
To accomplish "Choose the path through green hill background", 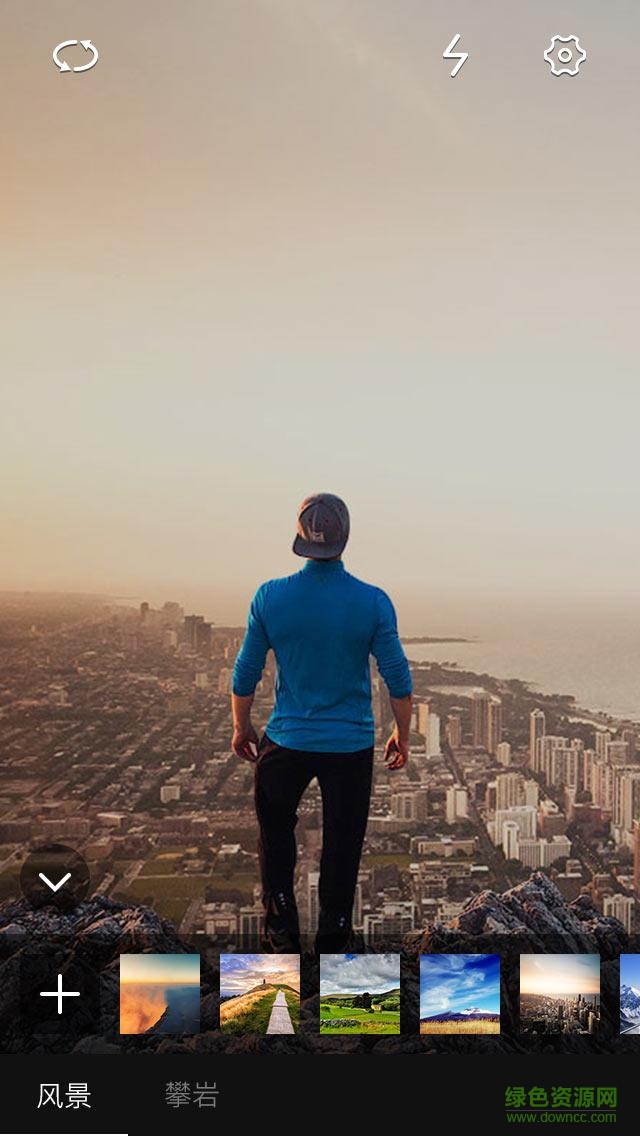I will tap(260, 994).
